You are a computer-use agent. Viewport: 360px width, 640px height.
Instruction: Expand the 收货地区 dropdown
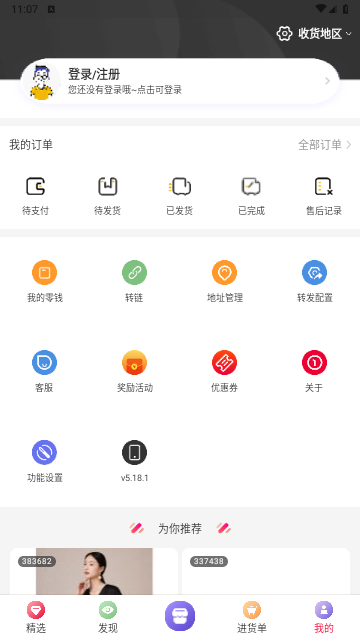click(x=324, y=33)
